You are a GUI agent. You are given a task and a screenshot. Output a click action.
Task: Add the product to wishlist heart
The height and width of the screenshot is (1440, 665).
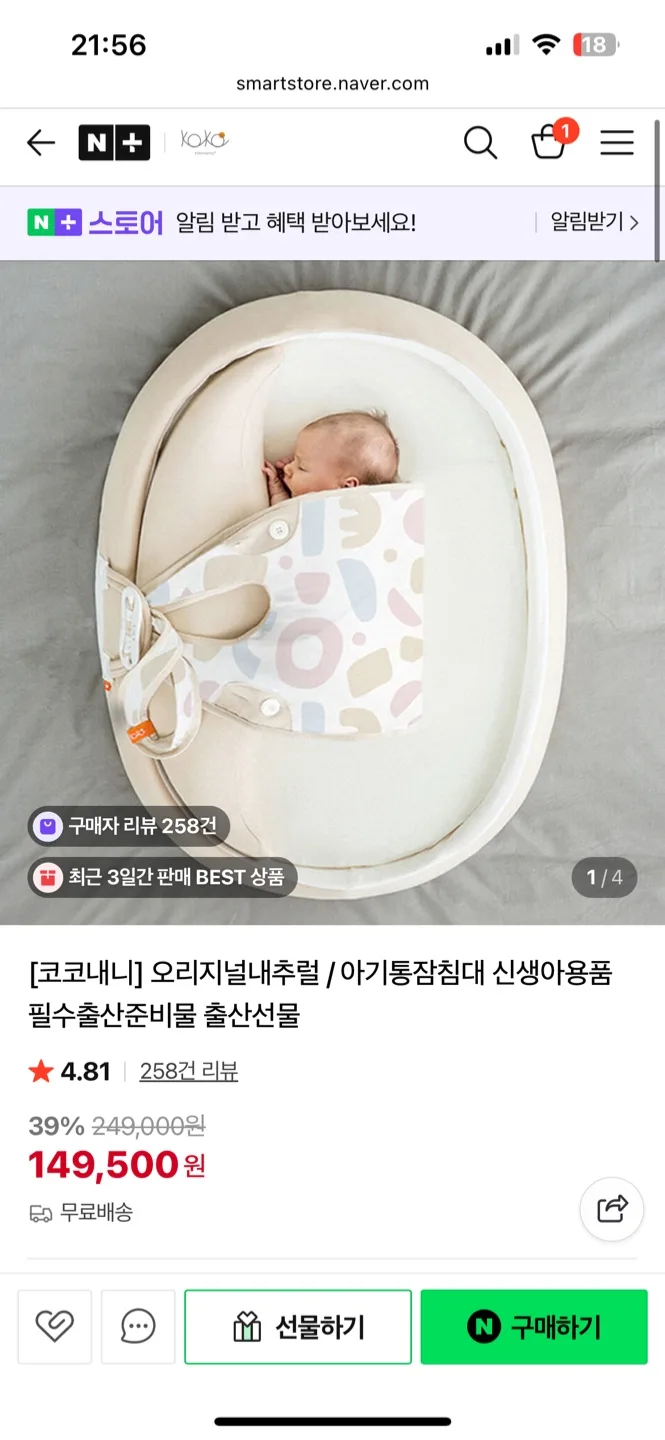pyautogui.click(x=54, y=1327)
